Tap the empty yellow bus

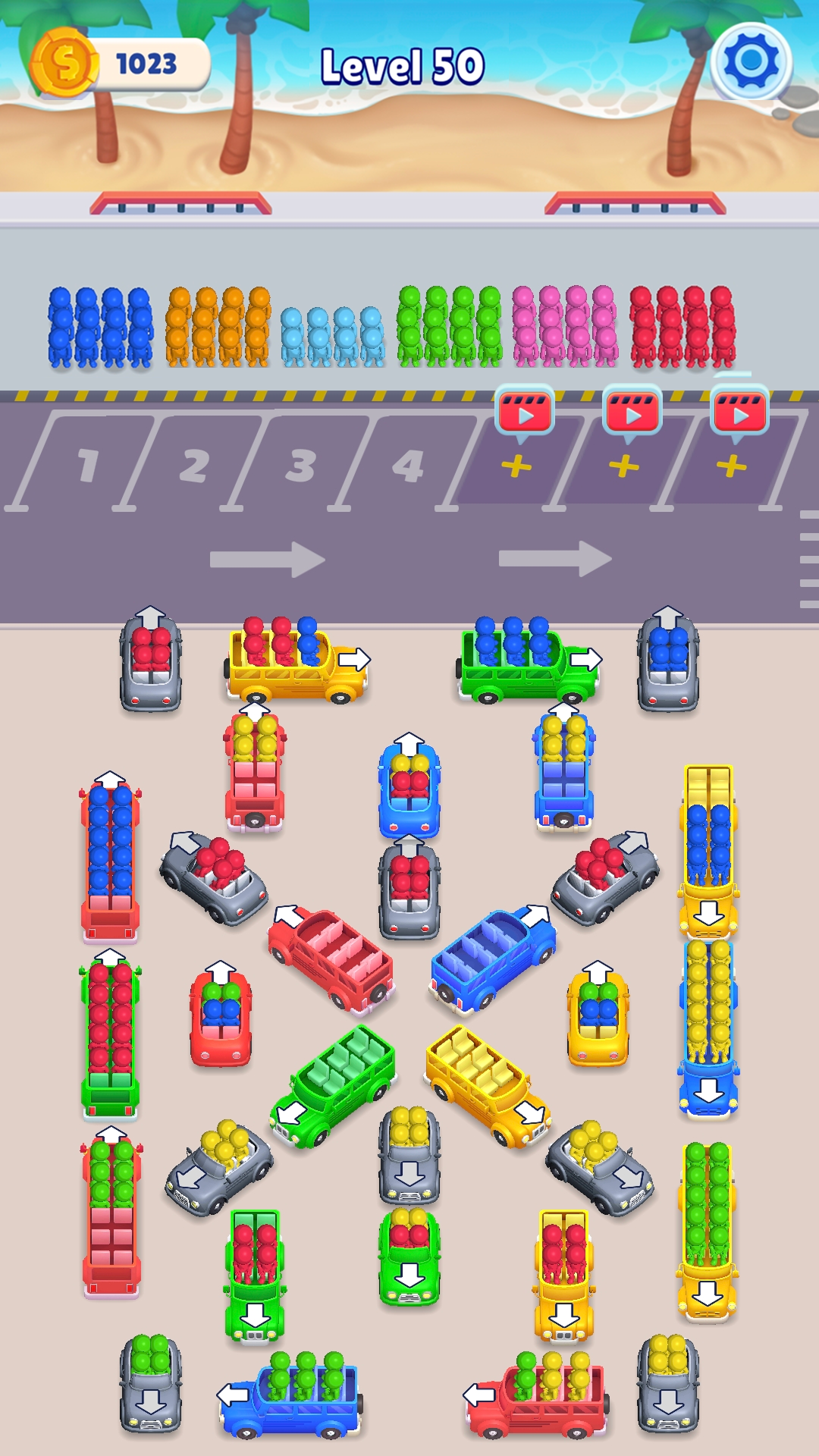point(487,1084)
